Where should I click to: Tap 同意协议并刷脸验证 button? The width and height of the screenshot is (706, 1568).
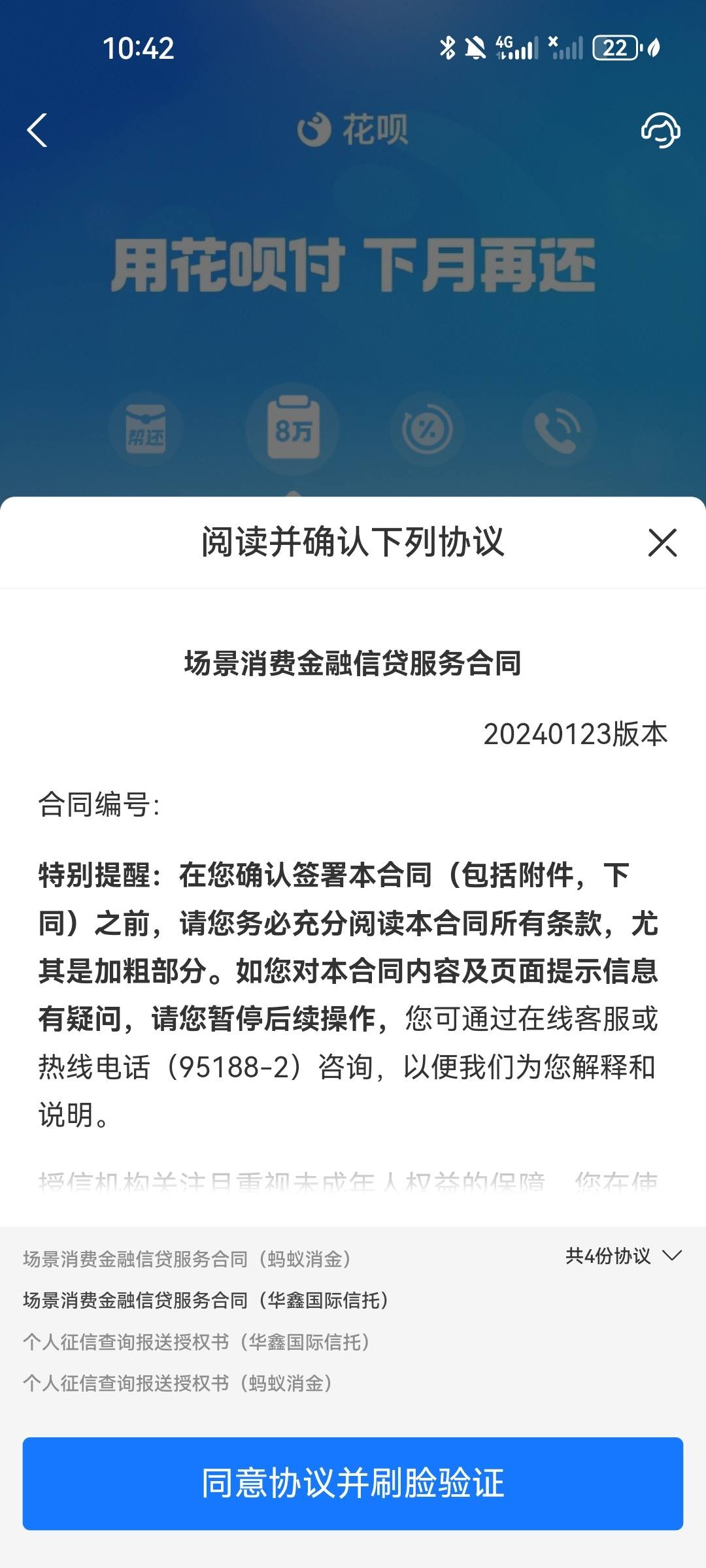353,1483
